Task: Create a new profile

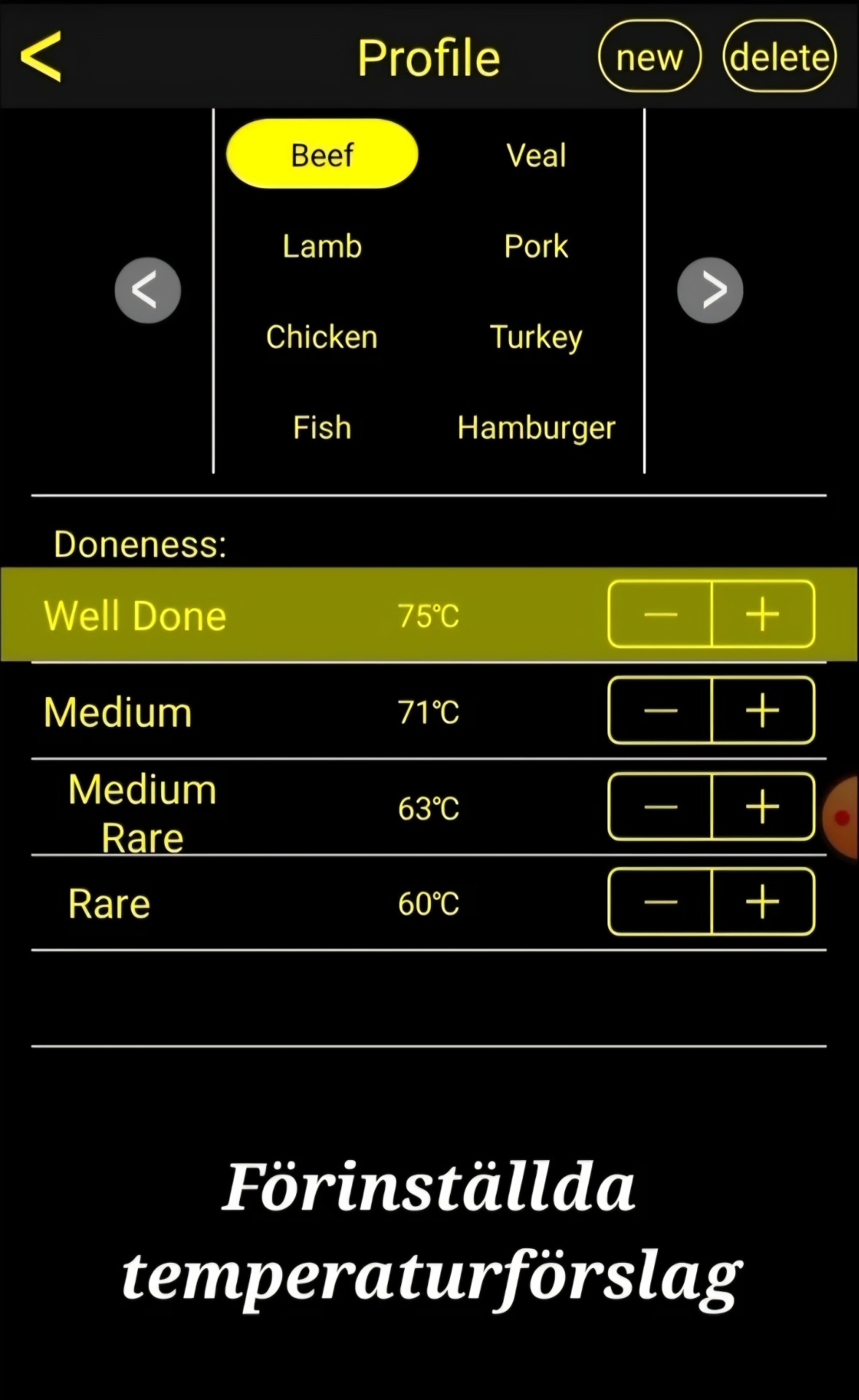Action: coord(649,57)
